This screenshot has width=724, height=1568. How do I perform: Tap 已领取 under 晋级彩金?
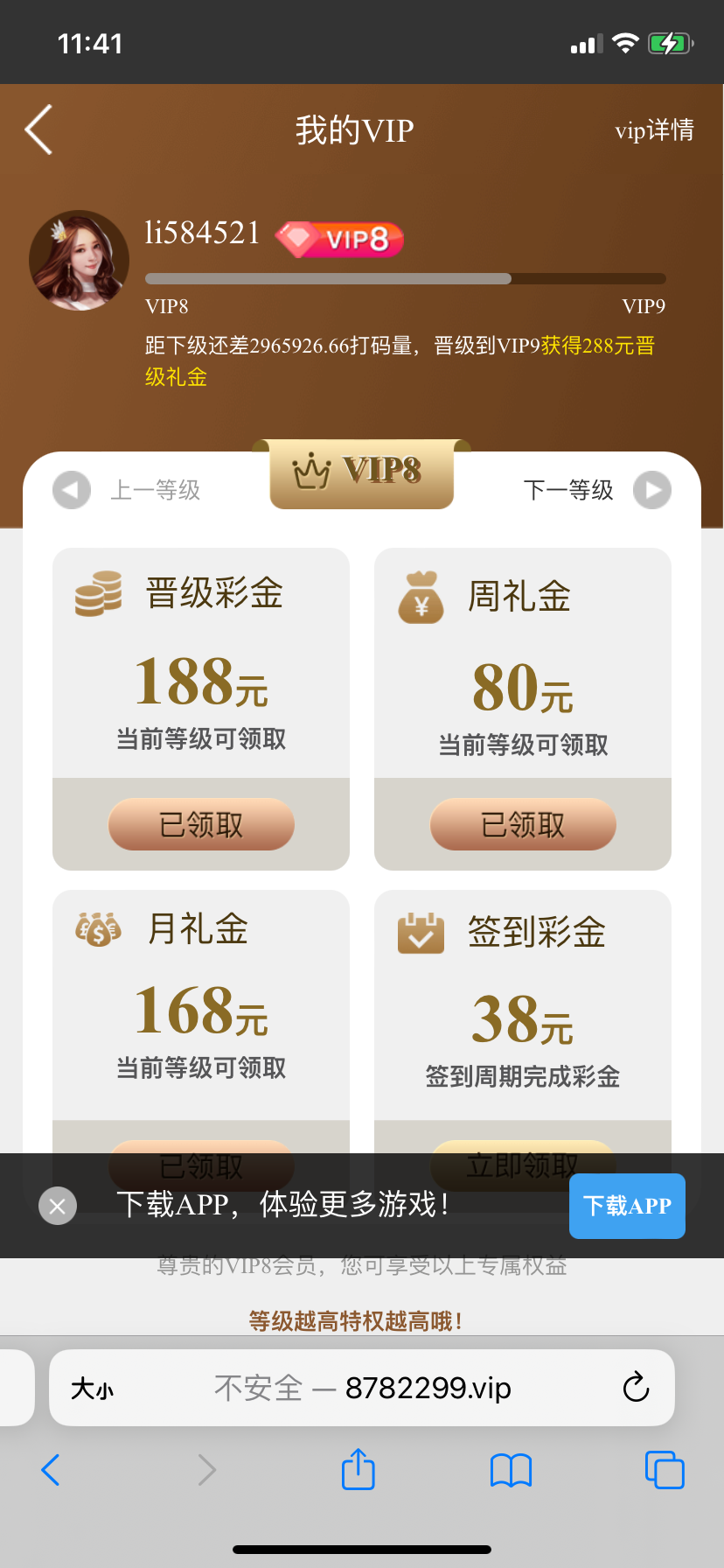click(x=201, y=824)
